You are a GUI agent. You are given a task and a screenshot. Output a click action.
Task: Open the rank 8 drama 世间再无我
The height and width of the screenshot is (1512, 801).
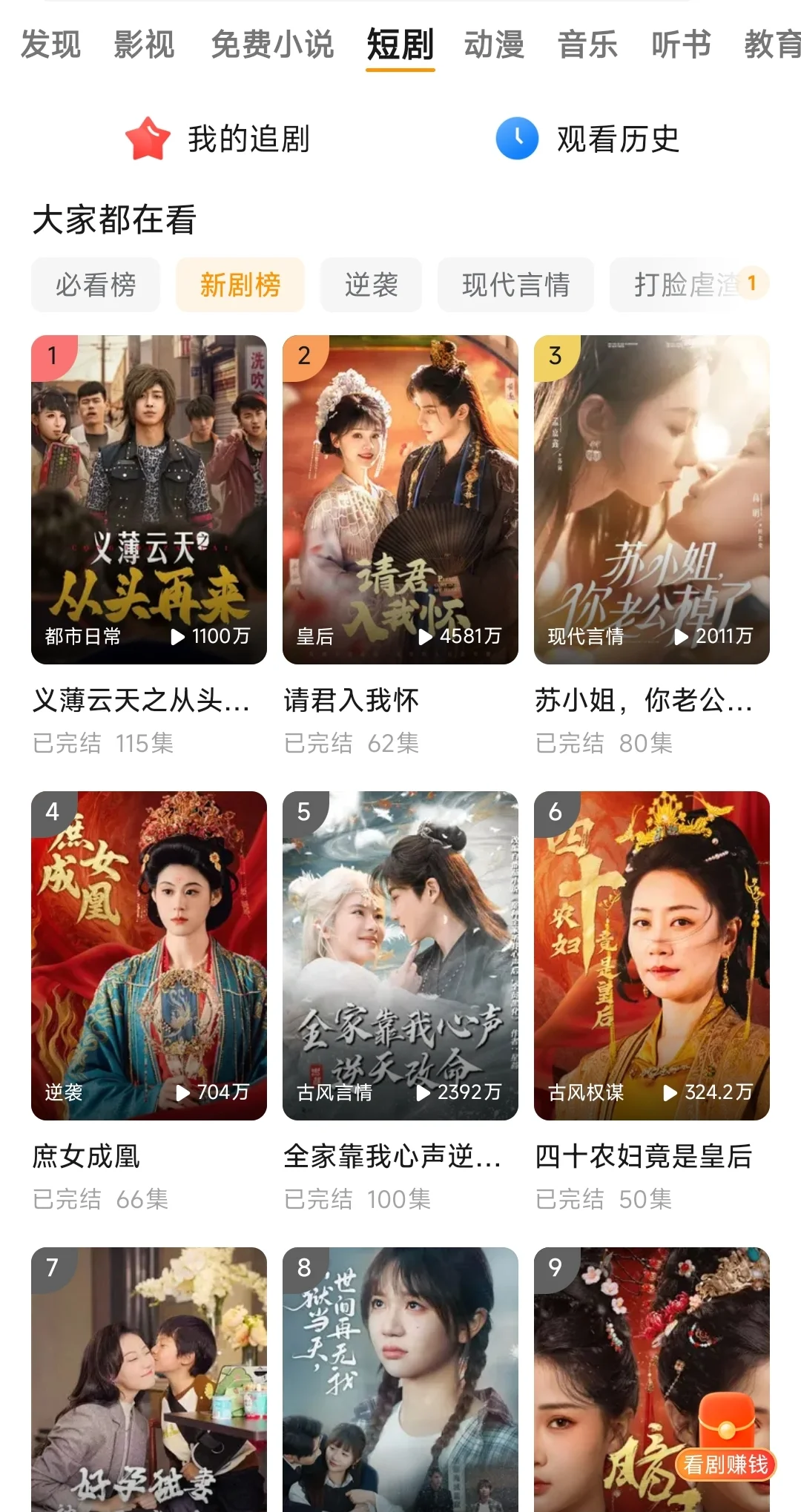400,1379
